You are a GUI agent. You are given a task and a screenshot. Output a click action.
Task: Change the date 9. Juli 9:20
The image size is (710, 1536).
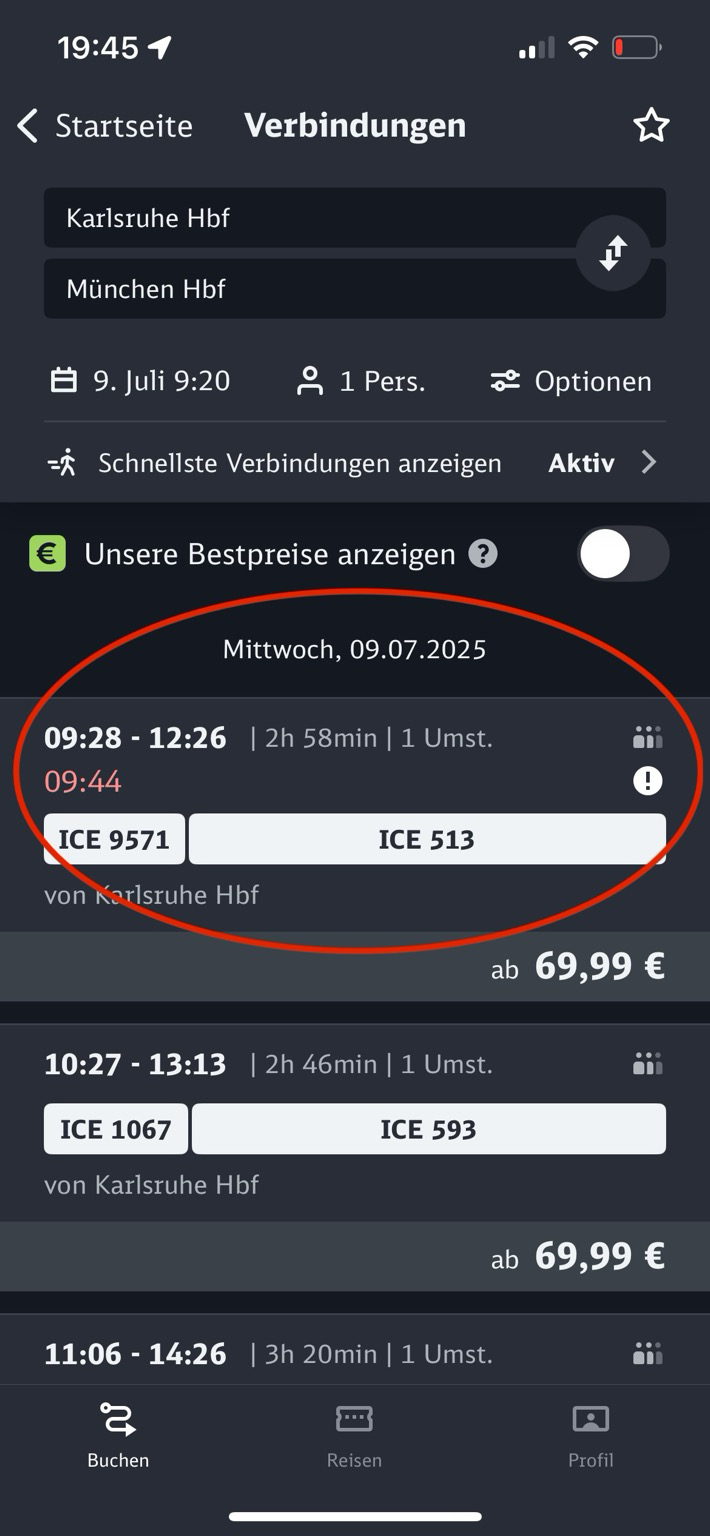coord(140,381)
